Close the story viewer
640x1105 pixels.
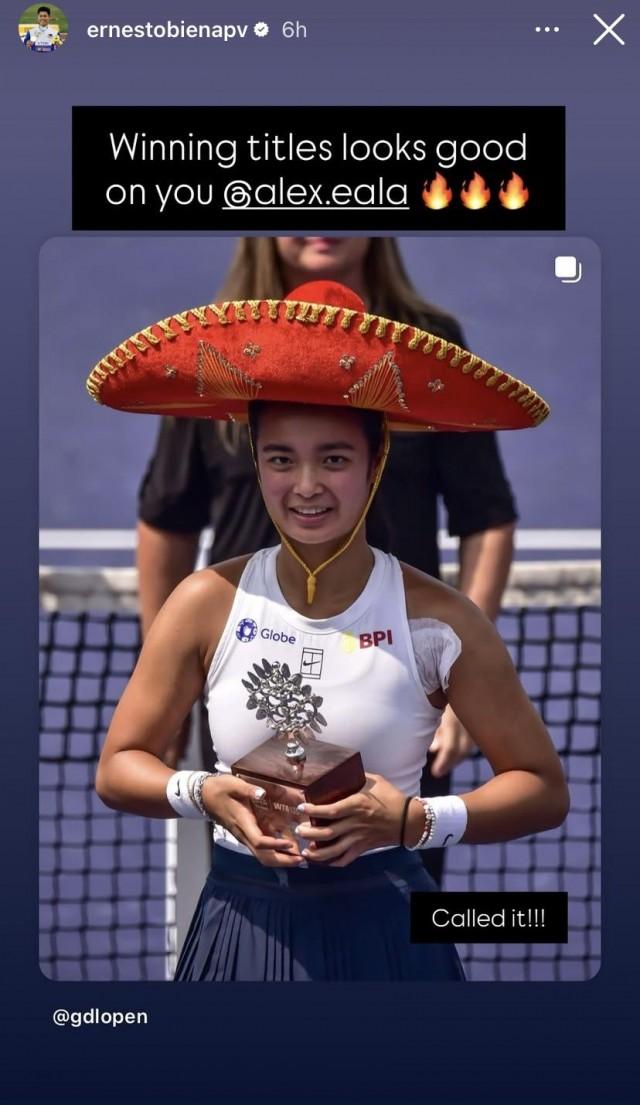coord(608,30)
